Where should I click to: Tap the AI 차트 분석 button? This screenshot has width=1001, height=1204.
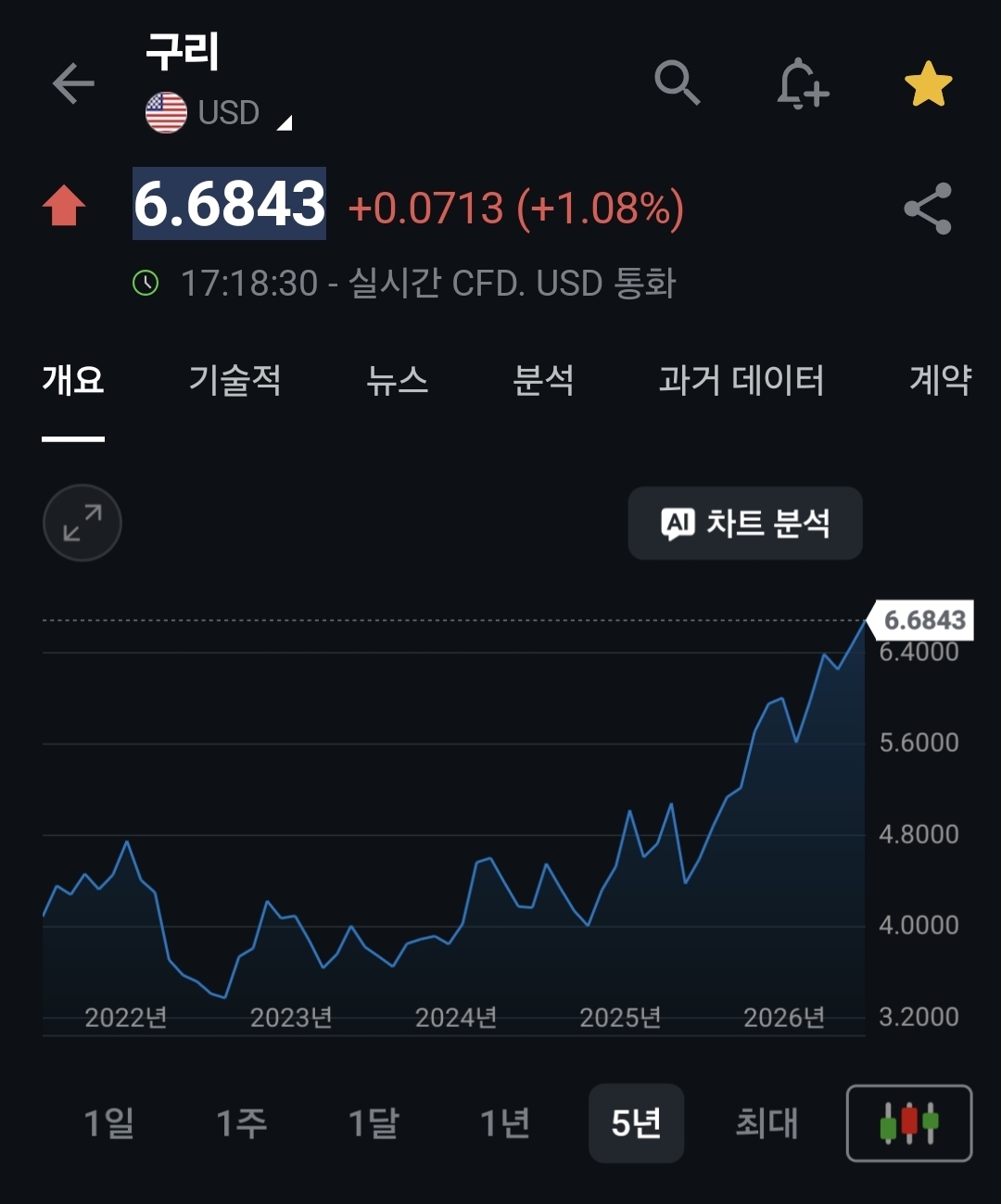[x=745, y=524]
